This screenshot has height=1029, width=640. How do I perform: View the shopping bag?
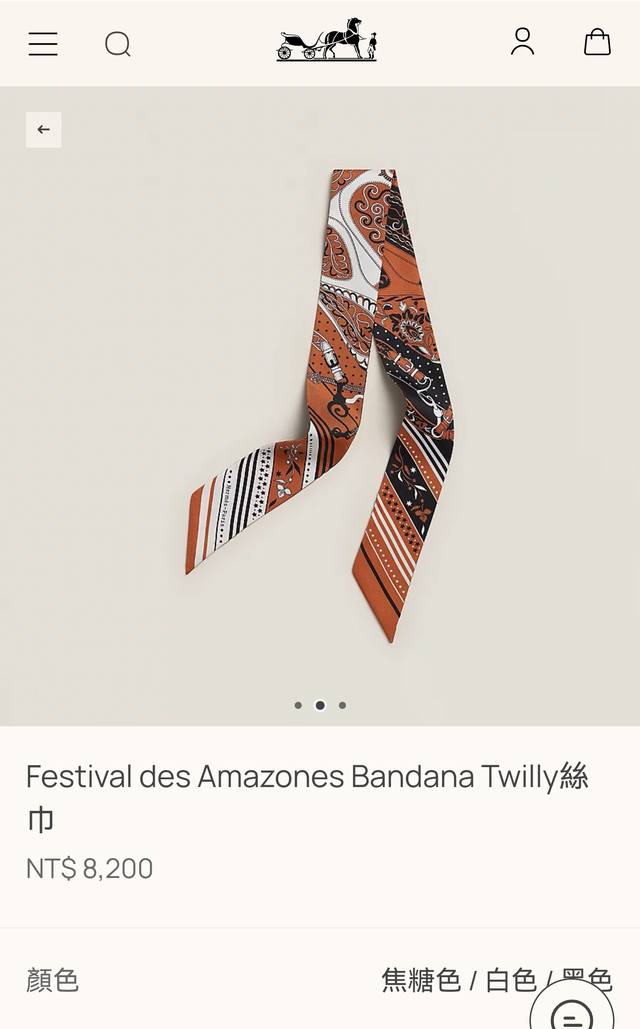coord(597,42)
